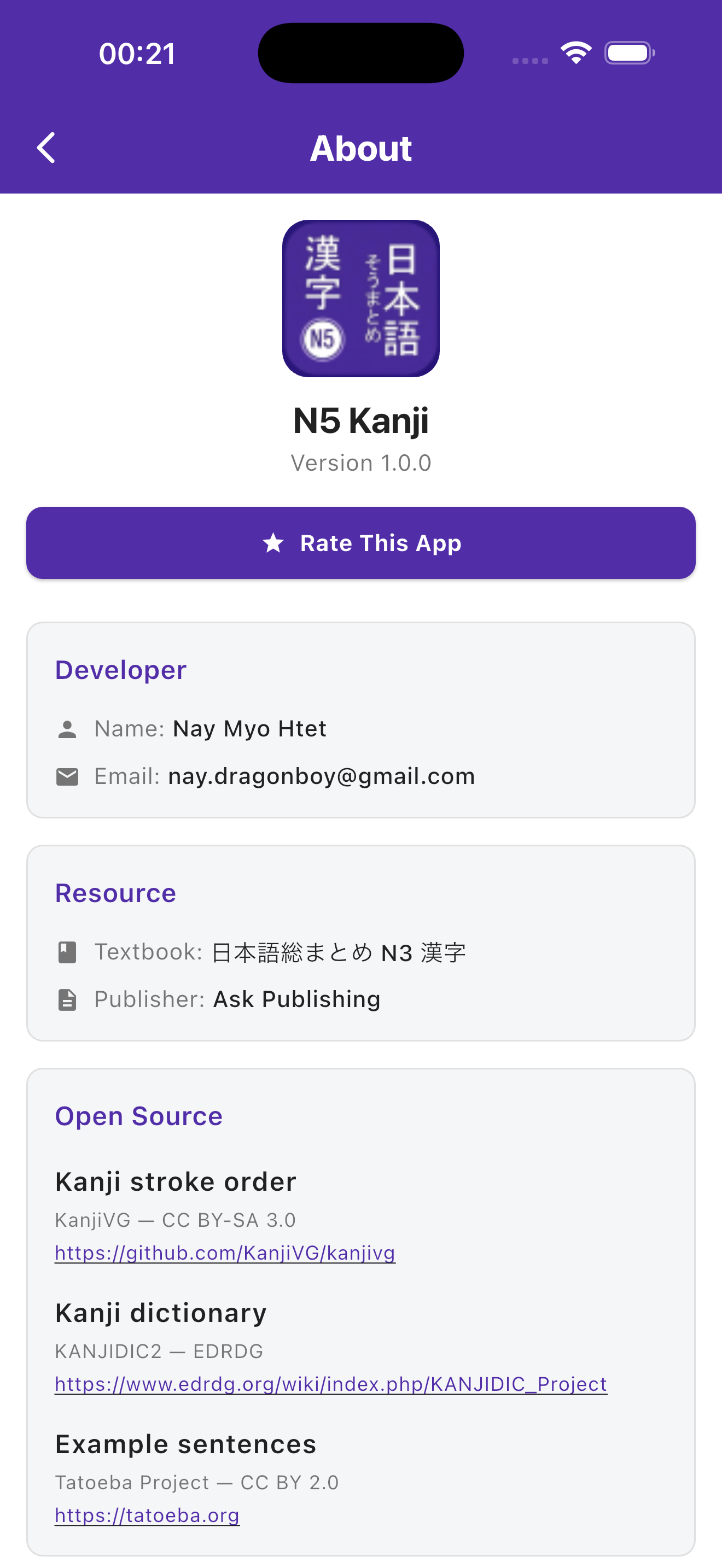This screenshot has width=722, height=1568.
Task: Select the Developer section header
Action: click(x=120, y=670)
